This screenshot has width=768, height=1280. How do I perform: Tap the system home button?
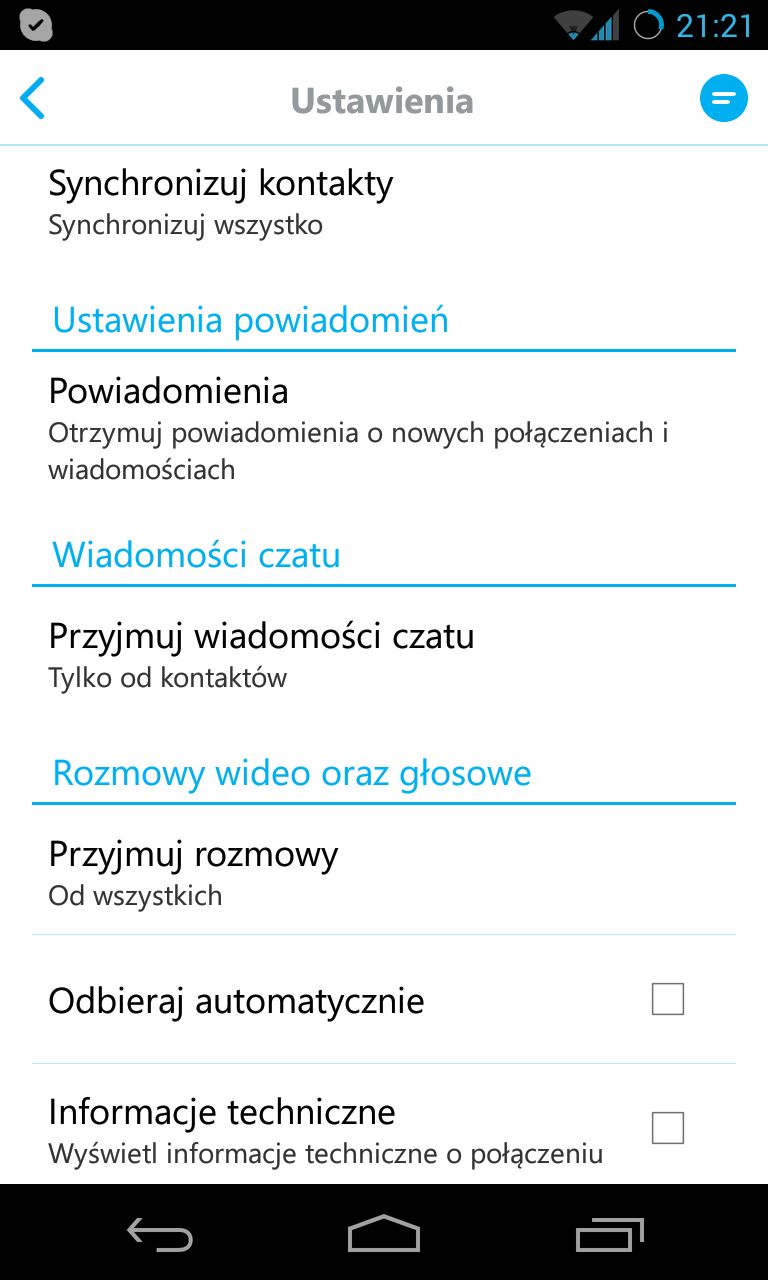[x=384, y=1234]
